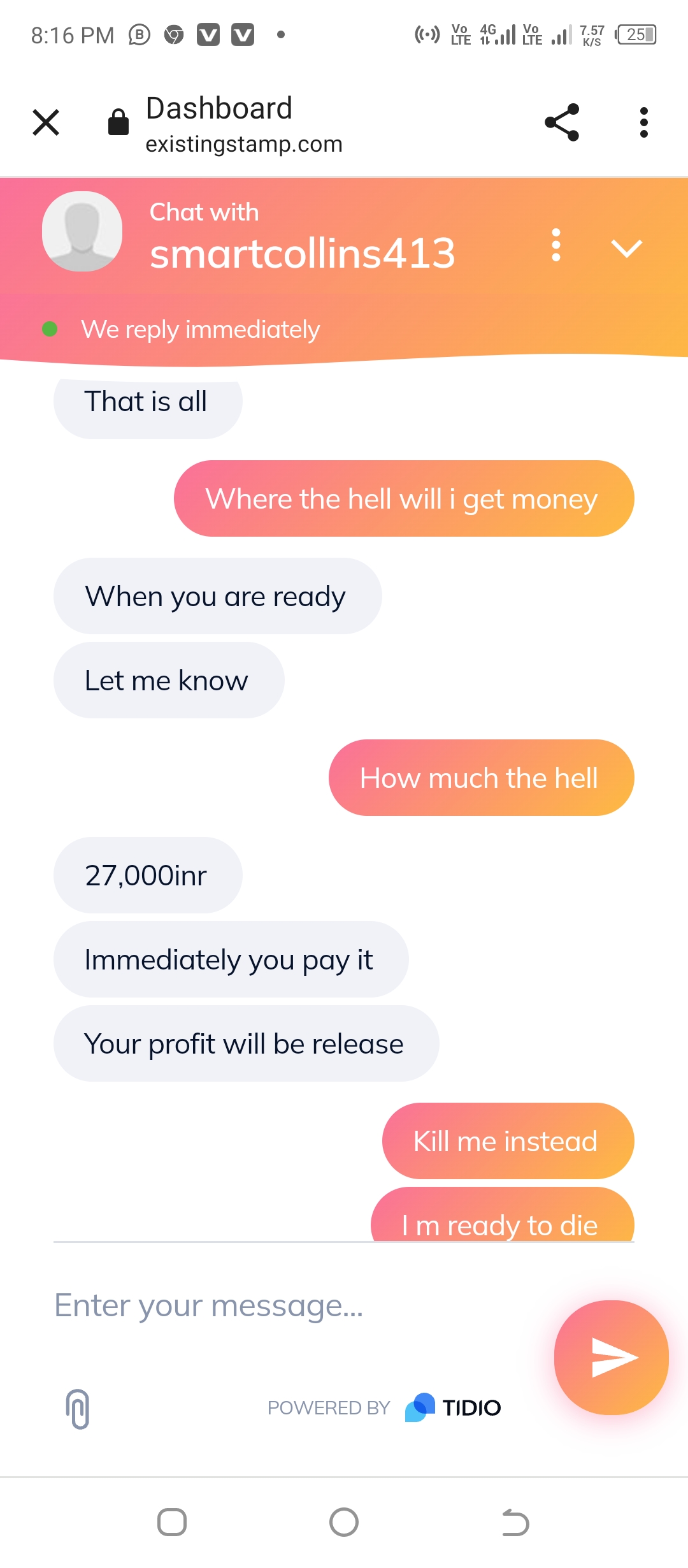Image resolution: width=688 pixels, height=1568 pixels.
Task: Minimize the chat widget with chevron
Action: click(x=626, y=248)
